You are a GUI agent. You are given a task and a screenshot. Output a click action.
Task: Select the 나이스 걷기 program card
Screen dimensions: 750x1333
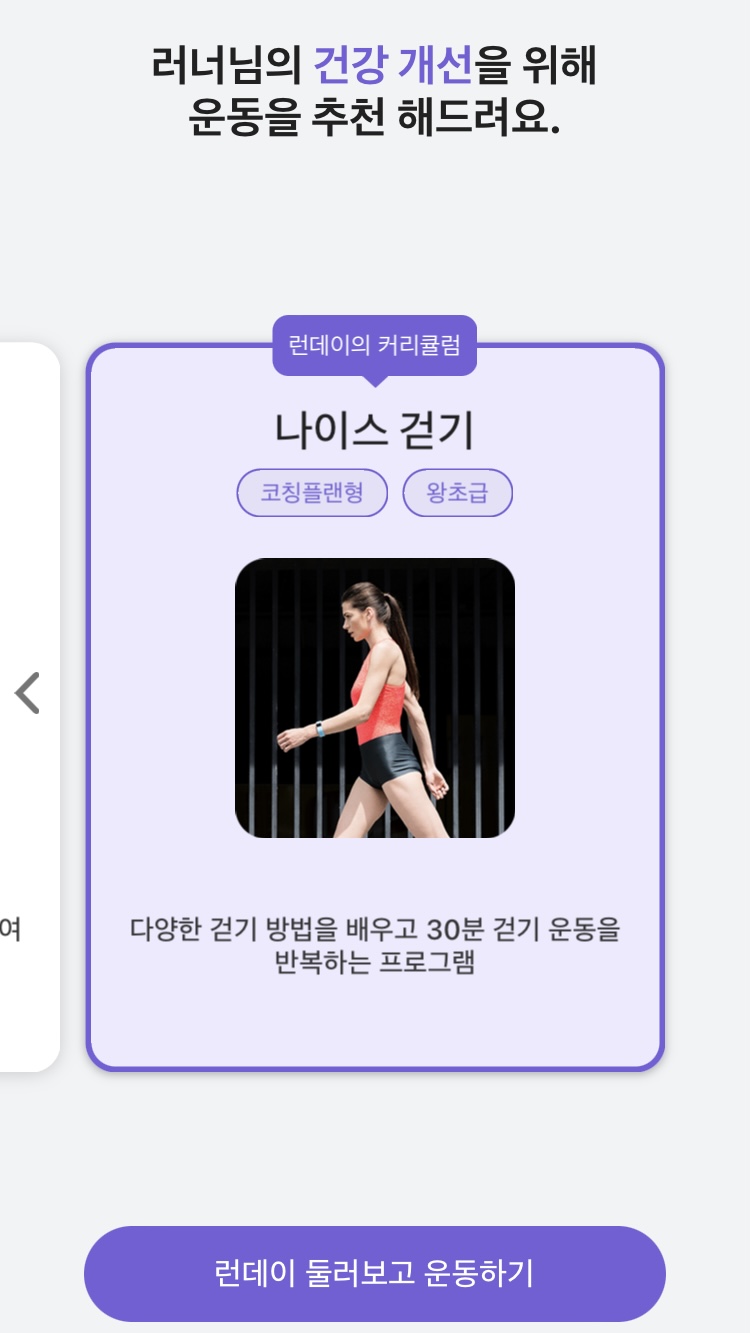click(x=375, y=707)
